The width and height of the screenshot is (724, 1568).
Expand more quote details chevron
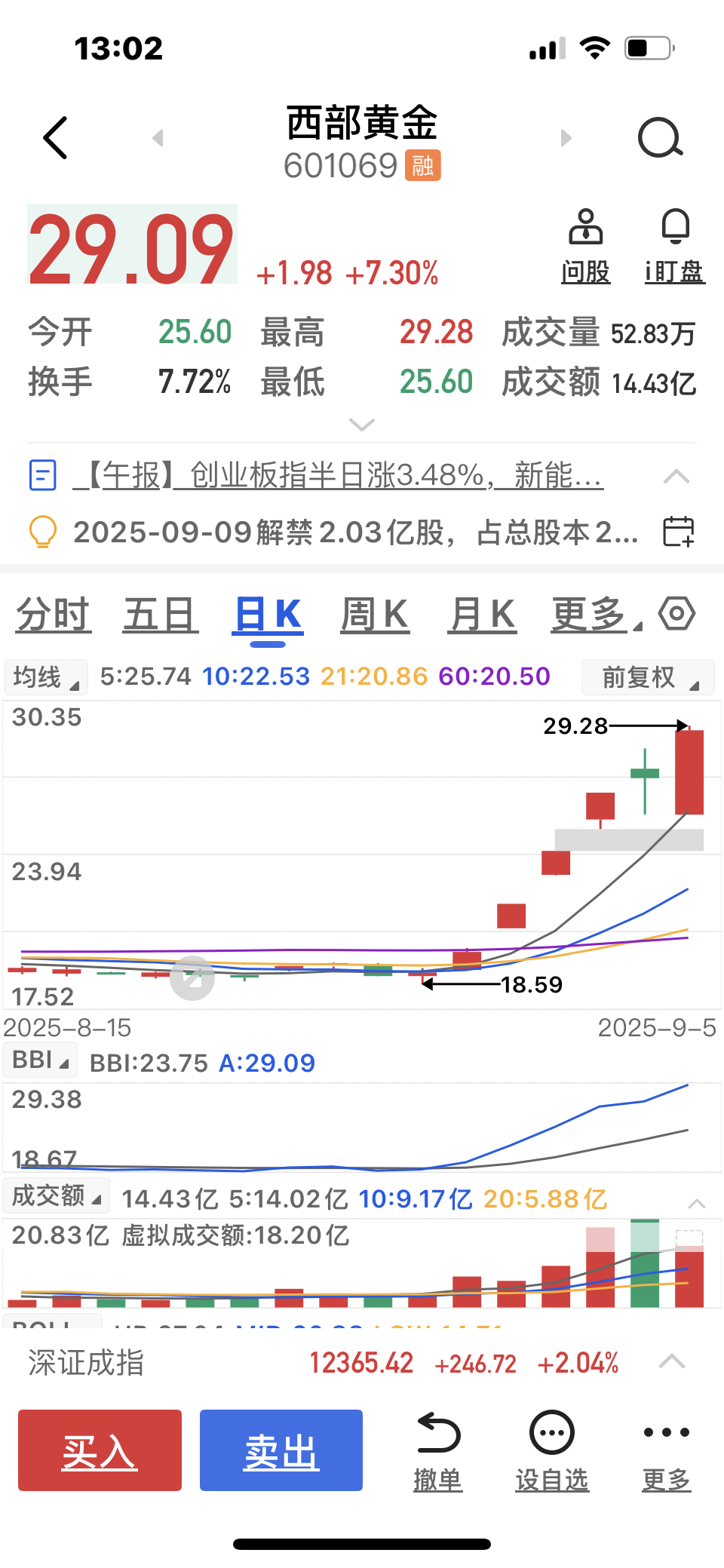(362, 425)
